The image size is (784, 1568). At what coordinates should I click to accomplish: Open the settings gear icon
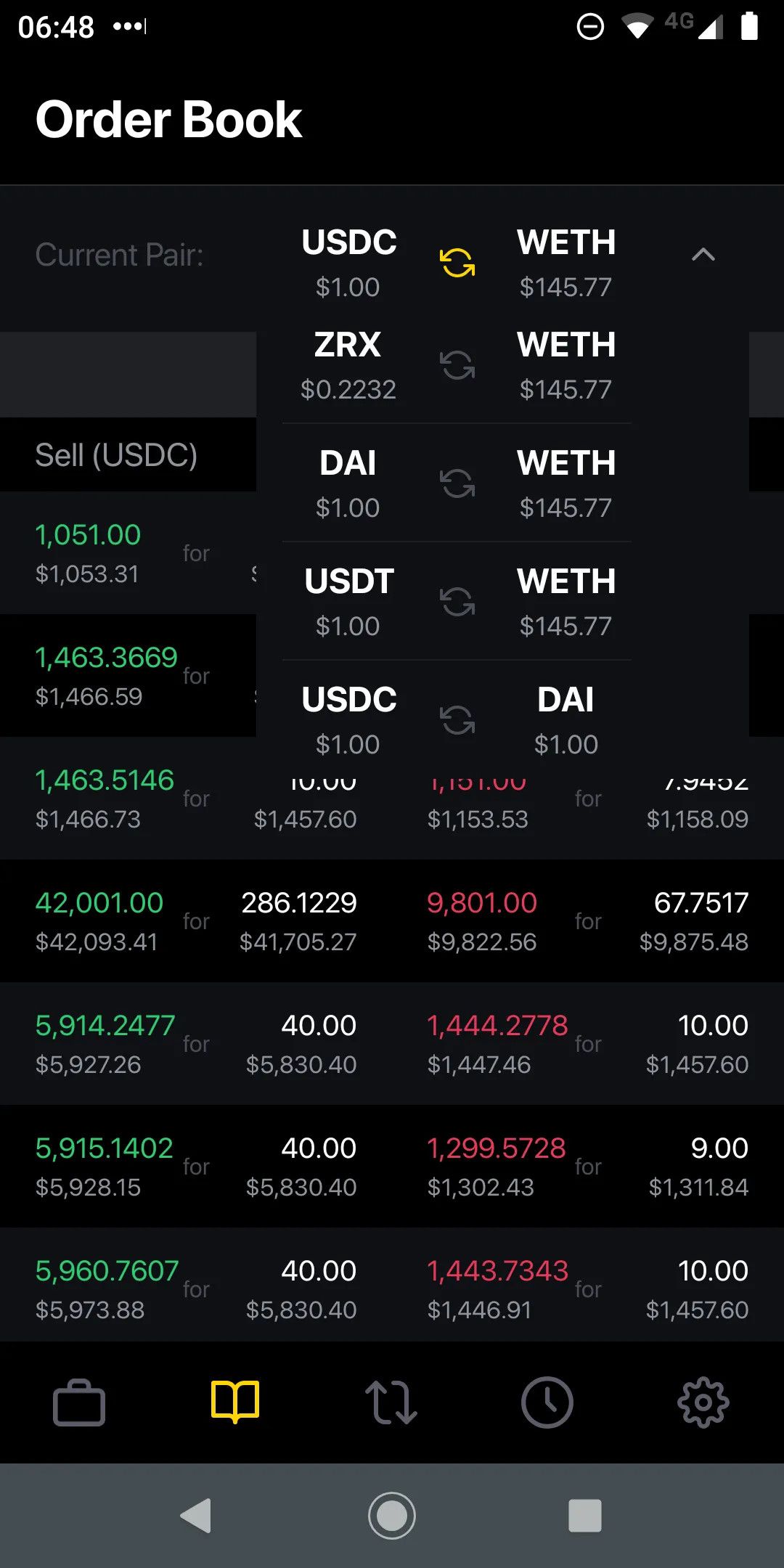[702, 1402]
